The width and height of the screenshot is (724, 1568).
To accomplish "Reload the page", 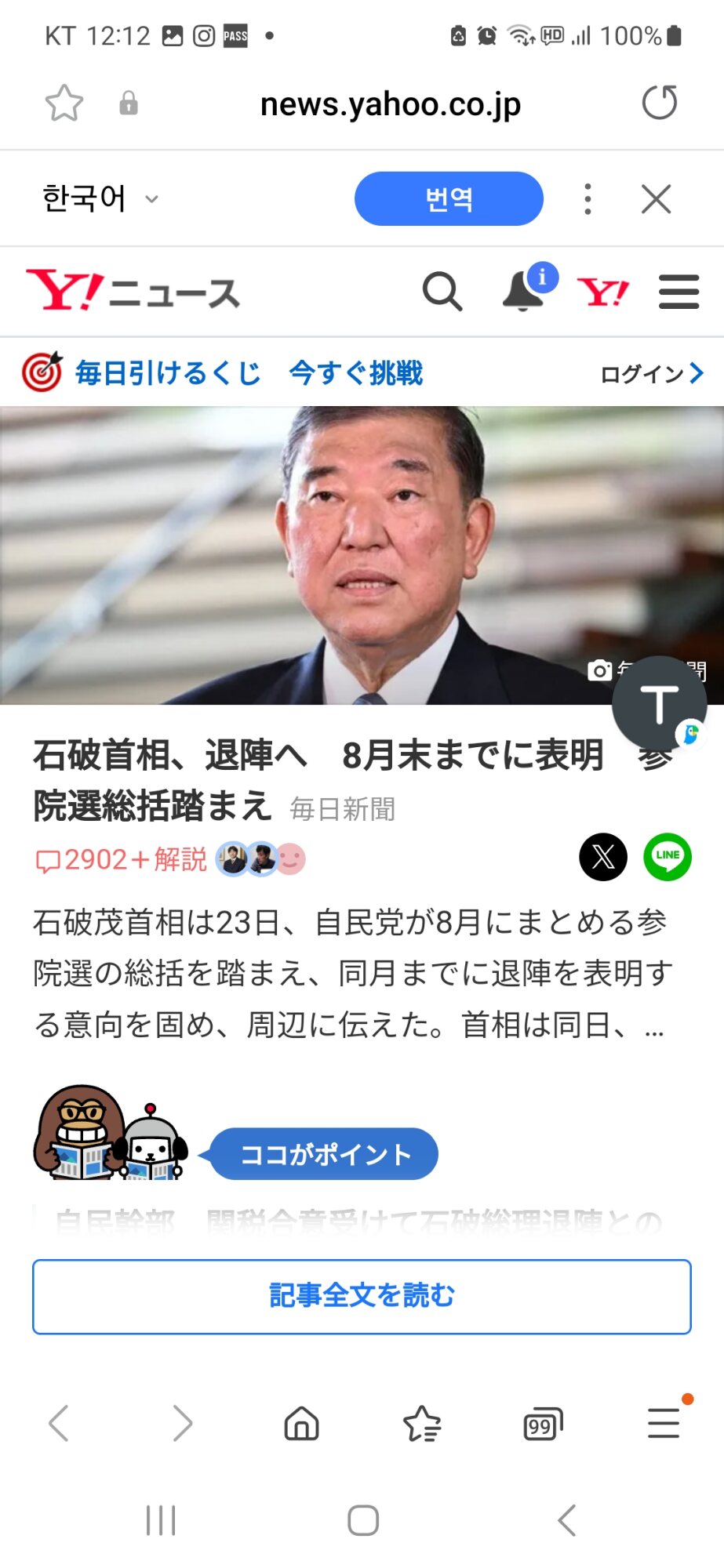I will 659,103.
